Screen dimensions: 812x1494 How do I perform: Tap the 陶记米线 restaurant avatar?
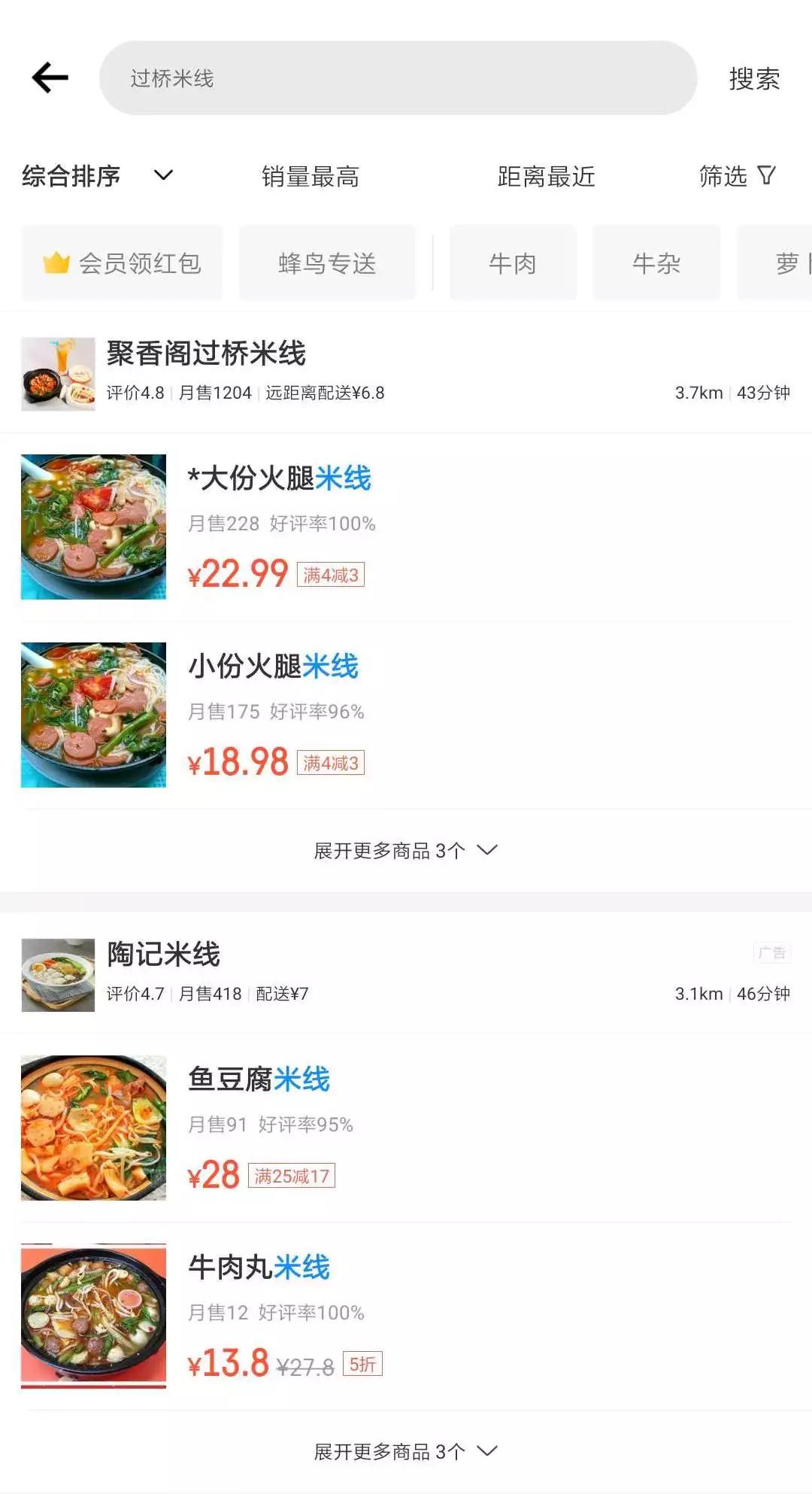[x=58, y=974]
